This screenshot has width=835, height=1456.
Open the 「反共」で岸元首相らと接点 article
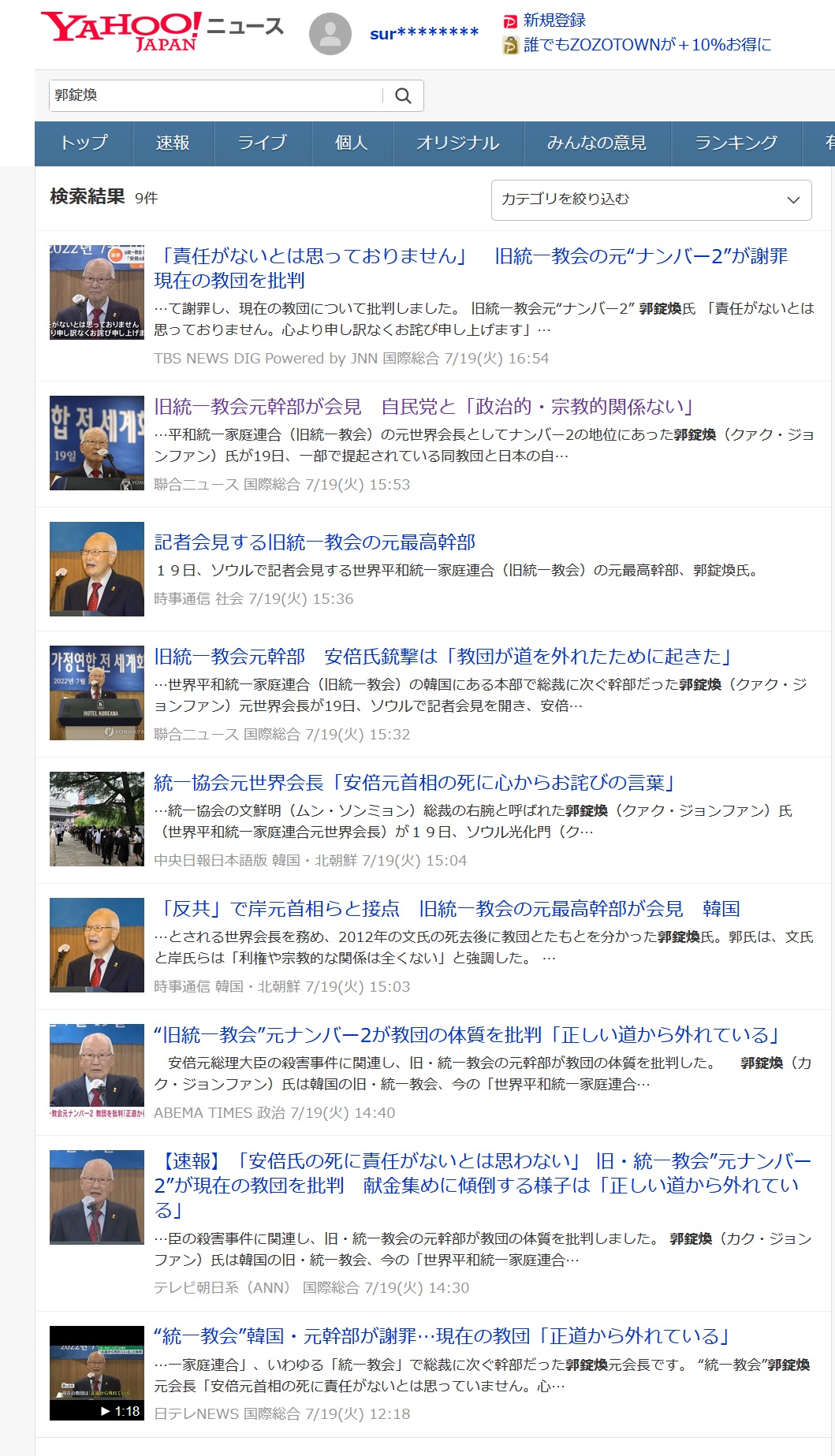447,909
